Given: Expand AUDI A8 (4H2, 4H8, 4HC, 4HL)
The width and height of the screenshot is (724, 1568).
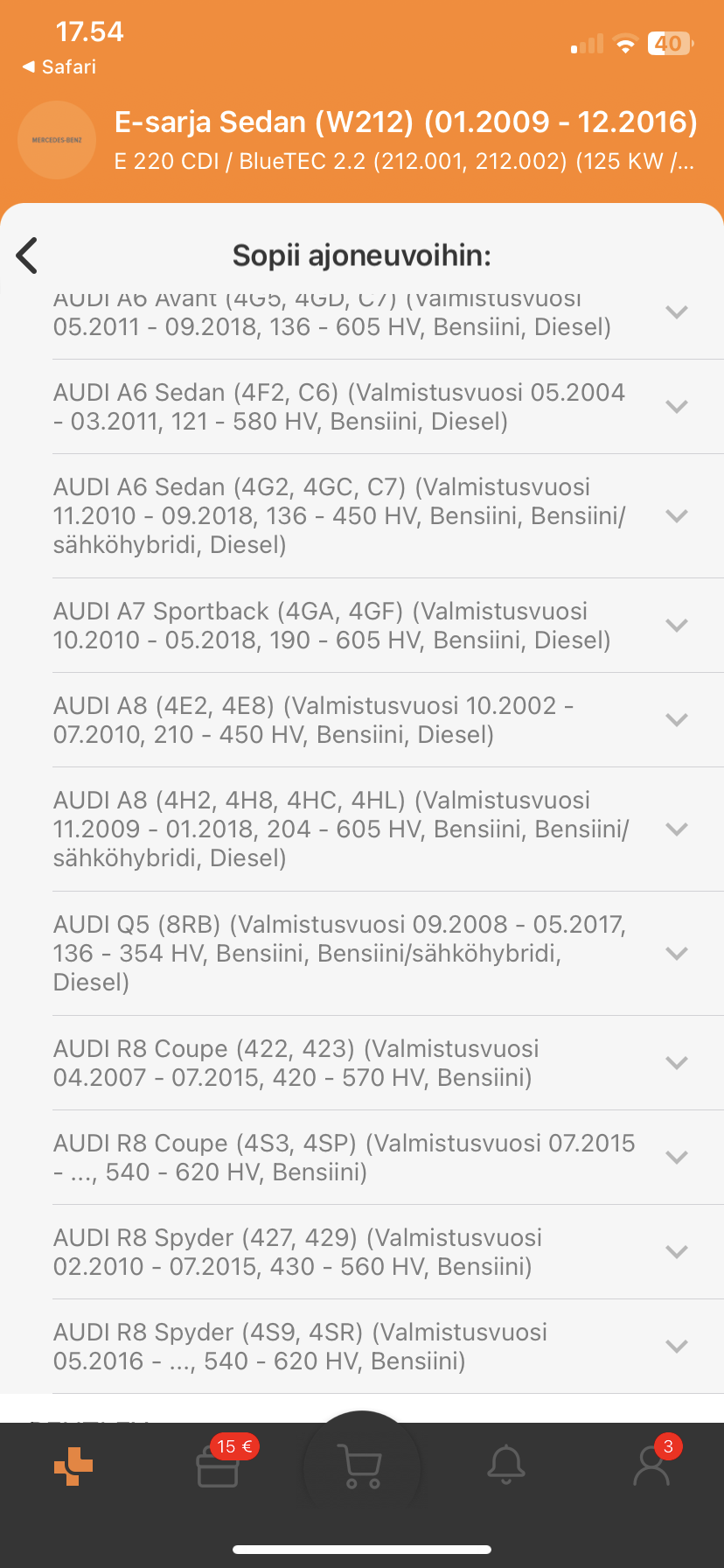Looking at the screenshot, I should [x=676, y=829].
